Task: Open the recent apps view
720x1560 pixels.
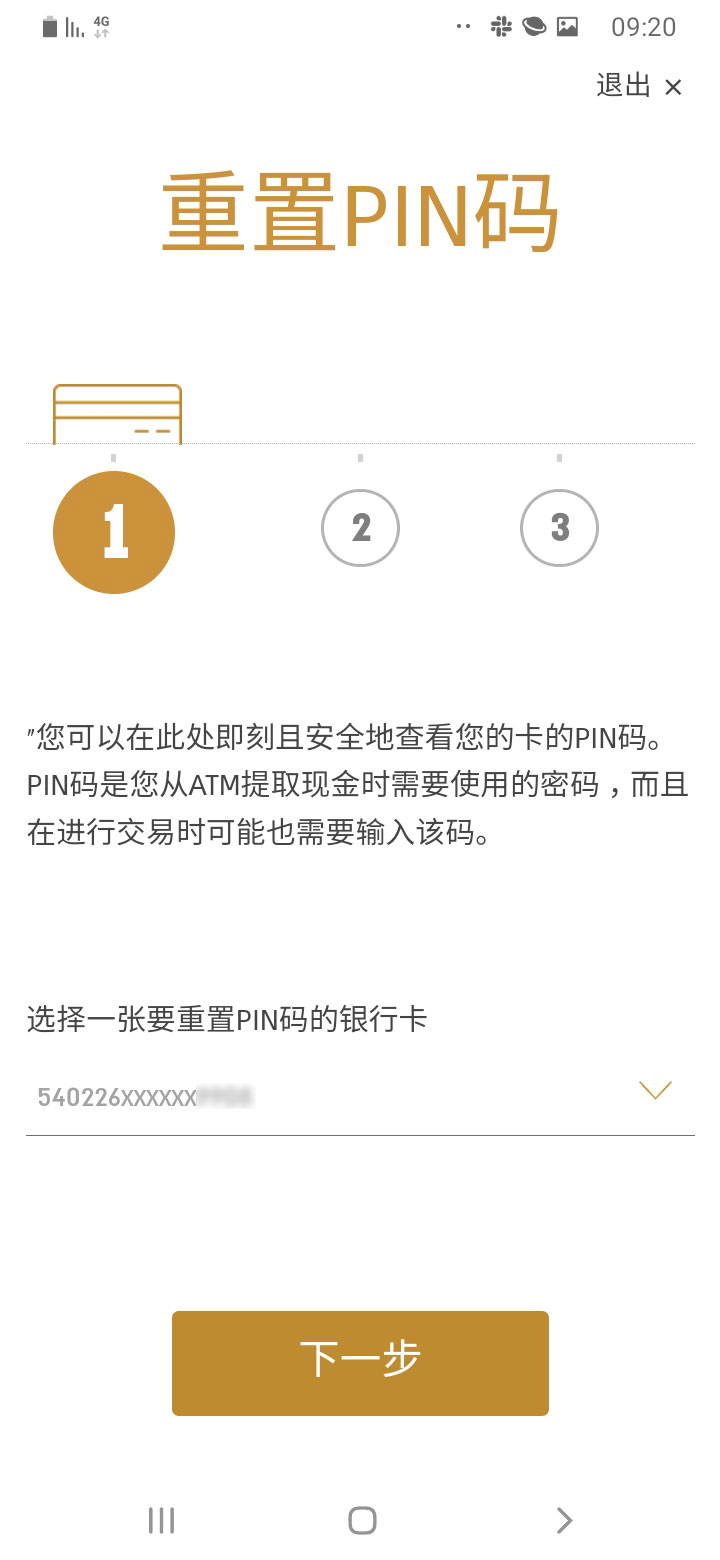Action: pos(161,1520)
